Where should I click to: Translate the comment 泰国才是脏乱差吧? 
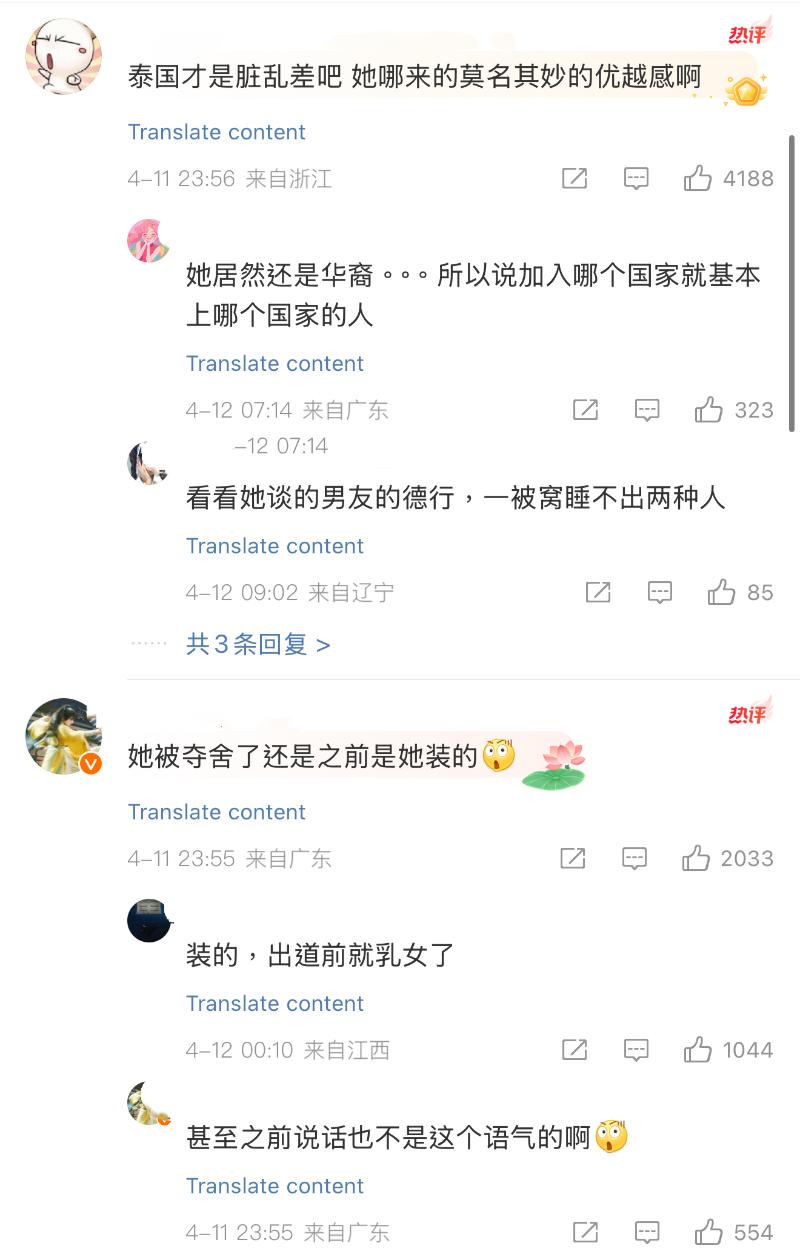[x=217, y=132]
